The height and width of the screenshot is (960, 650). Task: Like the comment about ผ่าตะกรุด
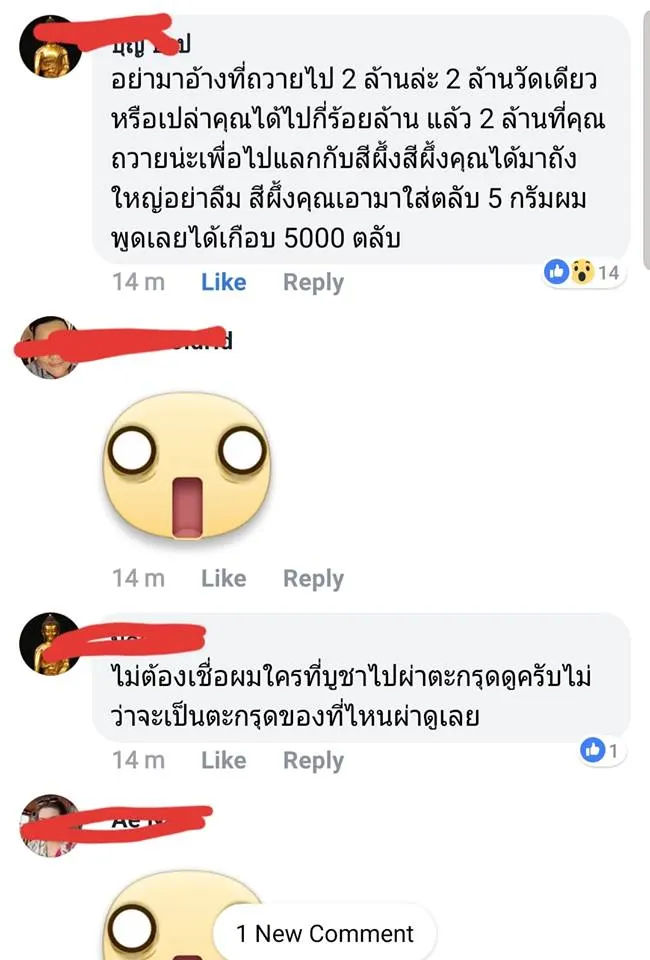click(223, 760)
